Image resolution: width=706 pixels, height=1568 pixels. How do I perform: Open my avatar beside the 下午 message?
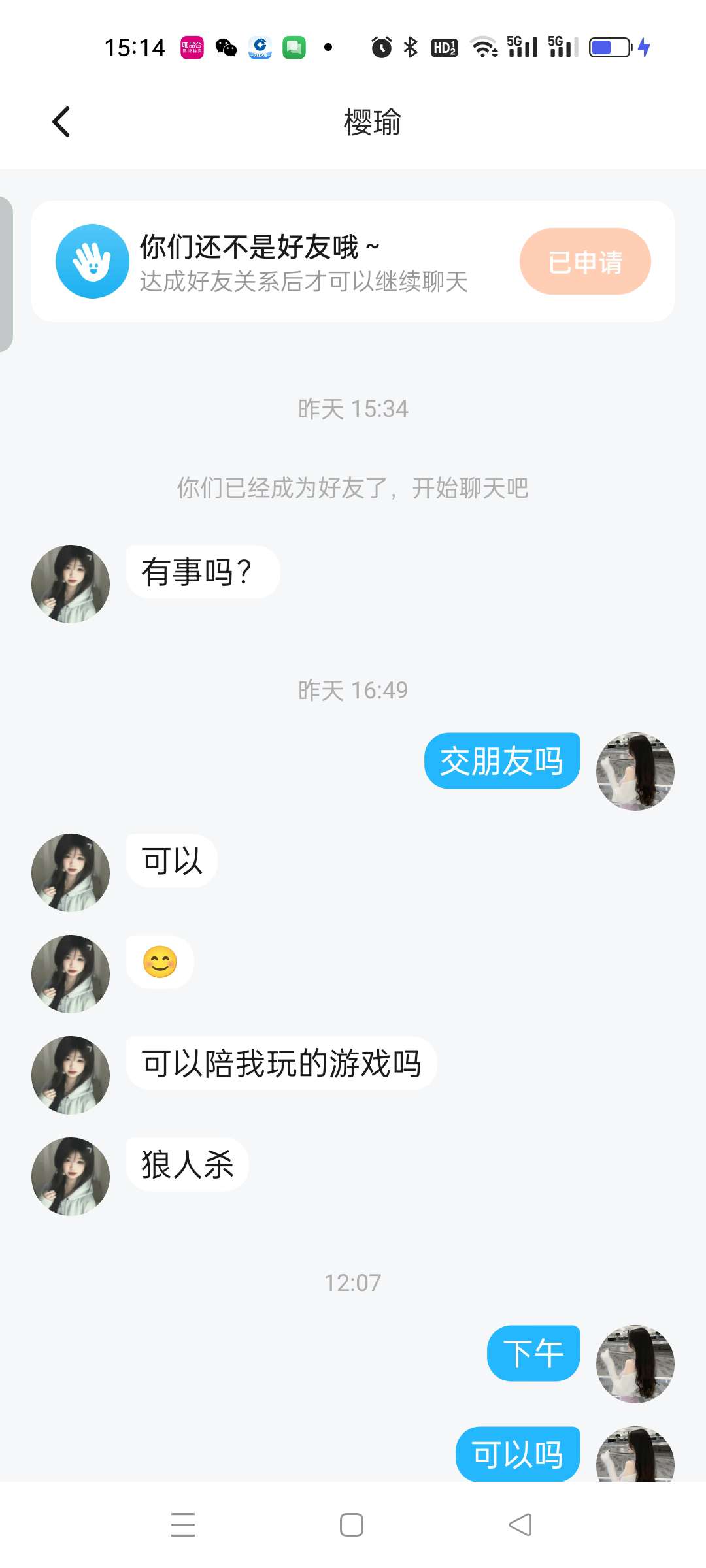(635, 1364)
